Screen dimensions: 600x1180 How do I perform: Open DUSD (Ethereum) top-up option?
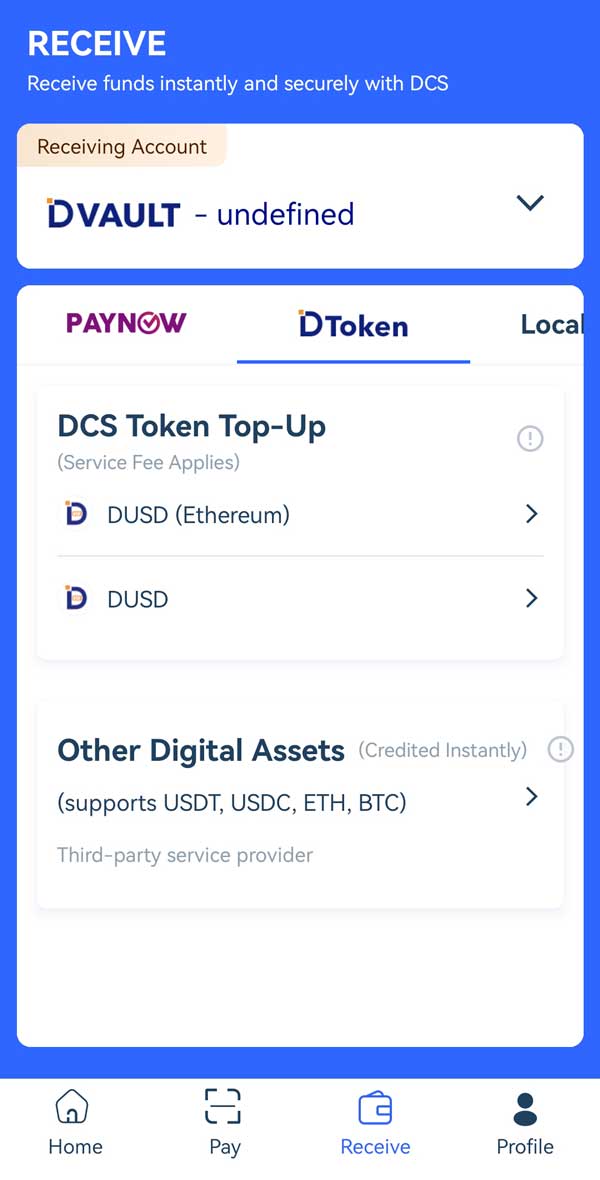[300, 515]
